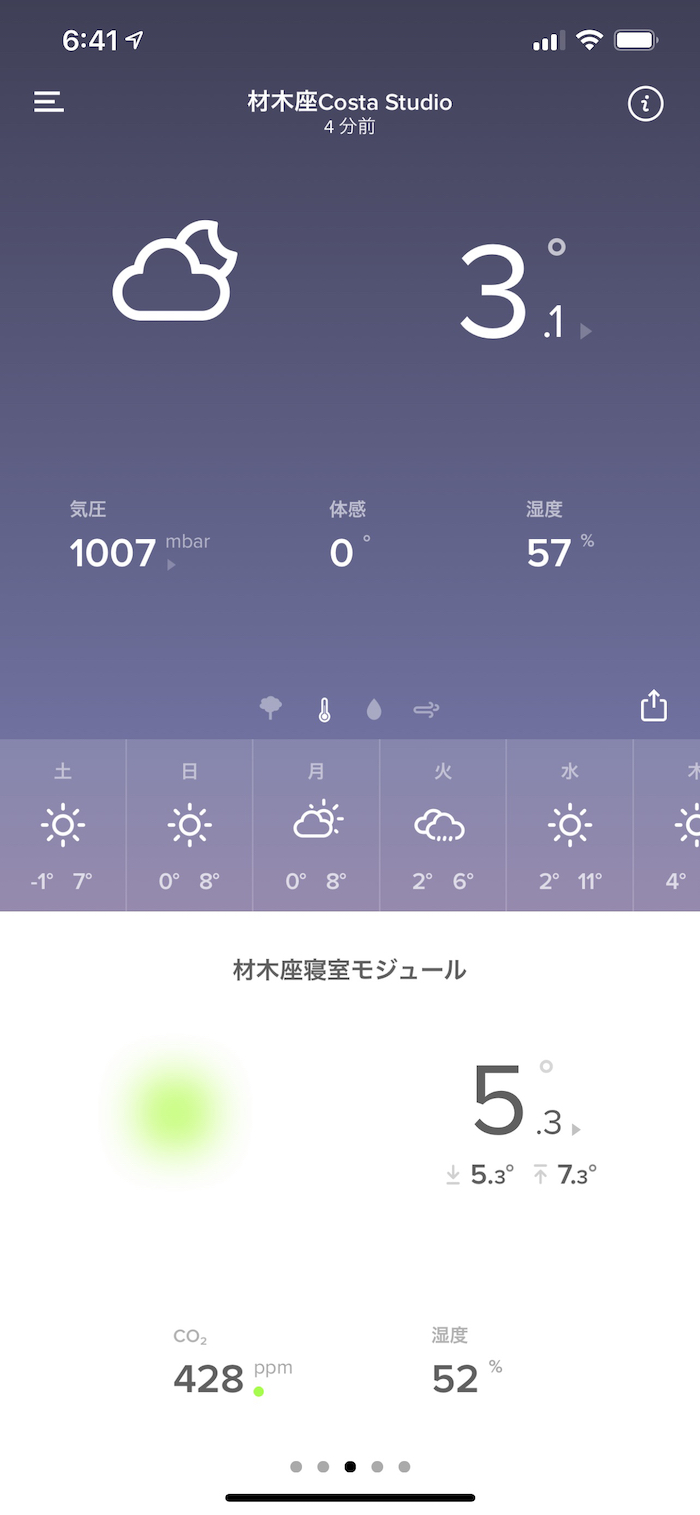Open the forecast for 火
The height and width of the screenshot is (1515, 700).
click(443, 825)
